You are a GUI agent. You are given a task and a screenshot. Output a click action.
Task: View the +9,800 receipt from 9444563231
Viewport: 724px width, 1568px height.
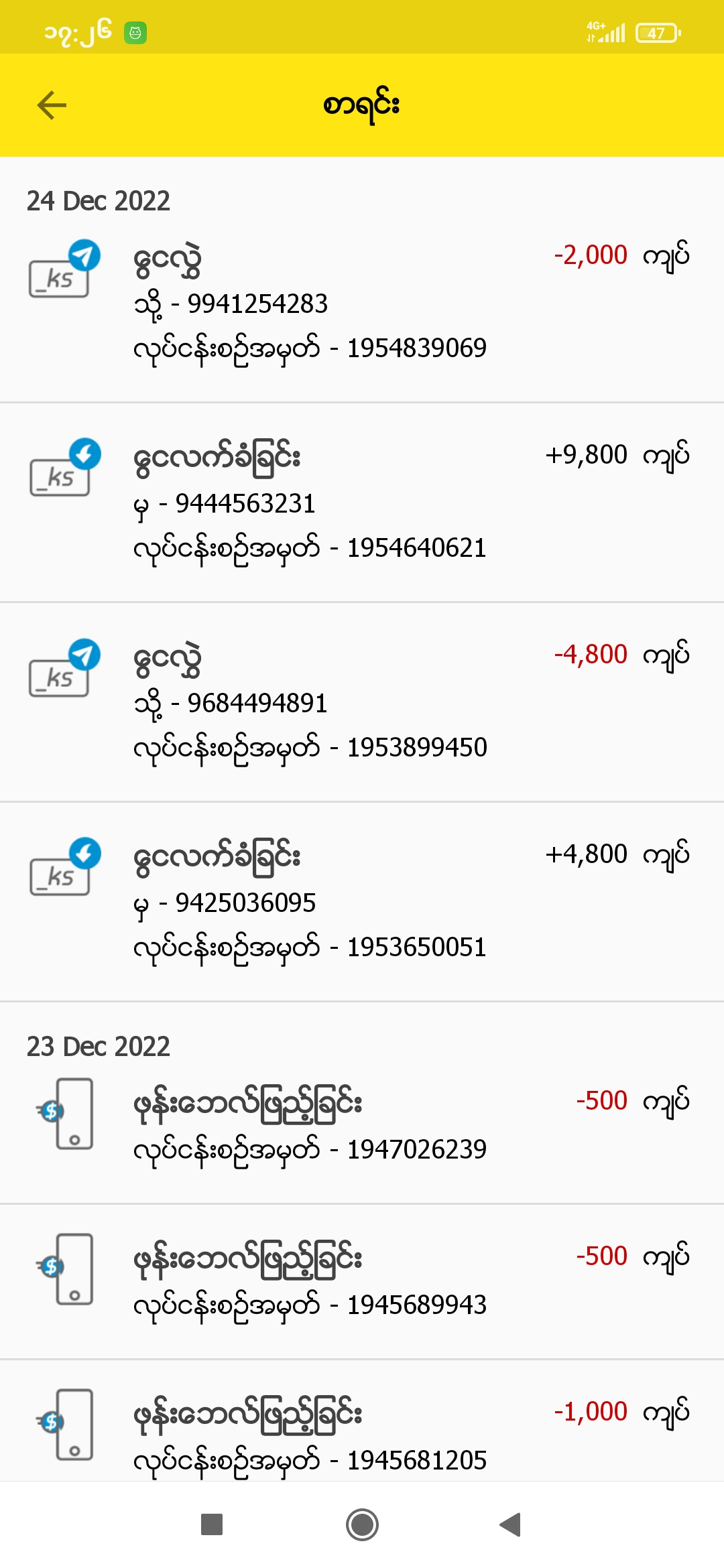tap(362, 503)
